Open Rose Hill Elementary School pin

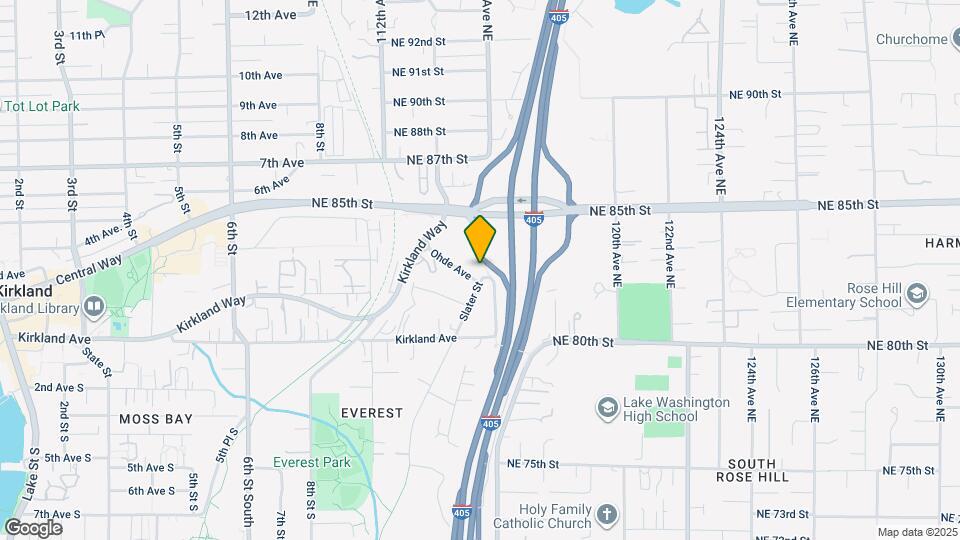coord(917,294)
